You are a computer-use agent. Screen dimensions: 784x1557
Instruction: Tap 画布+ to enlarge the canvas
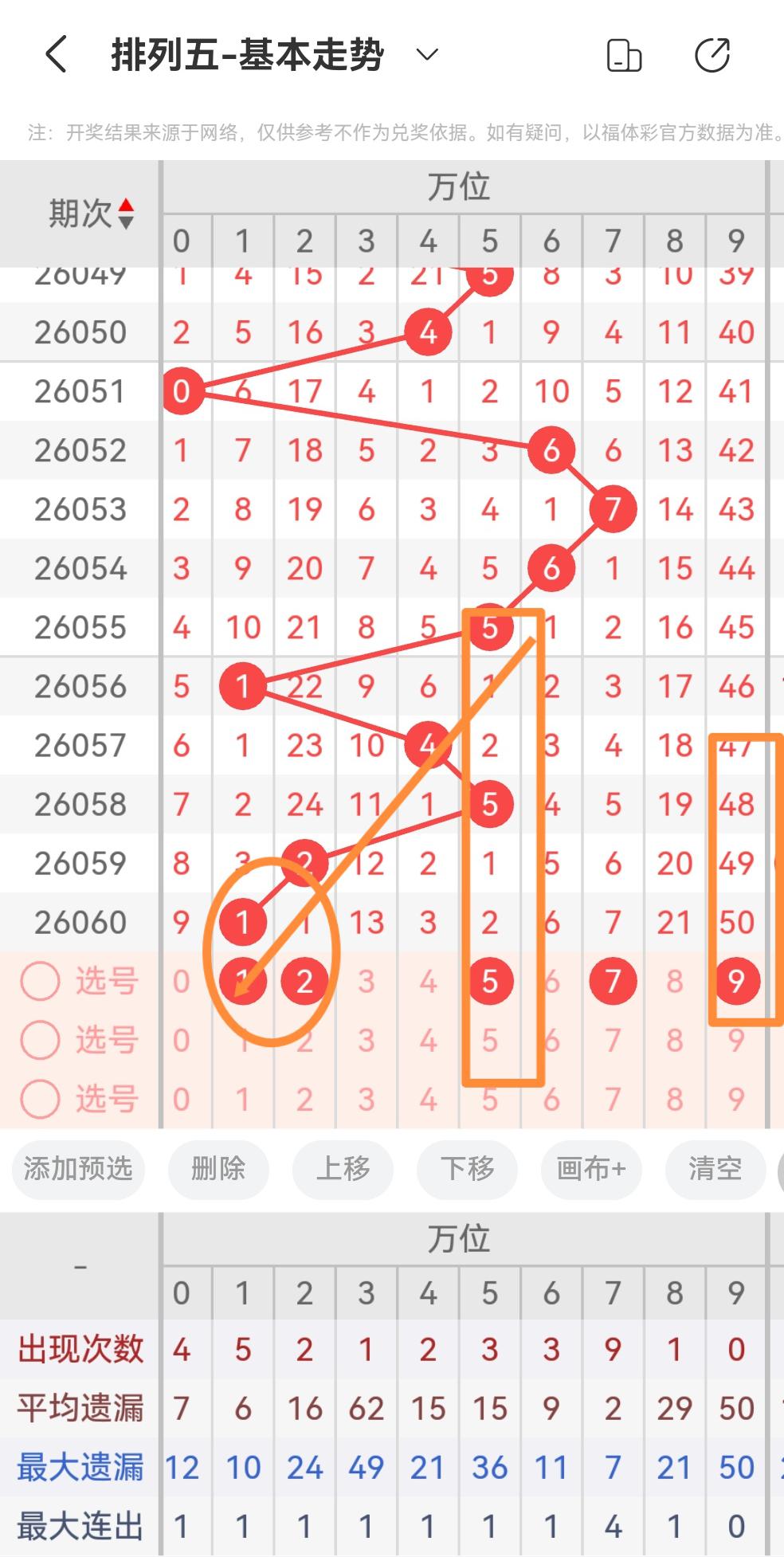591,1169
